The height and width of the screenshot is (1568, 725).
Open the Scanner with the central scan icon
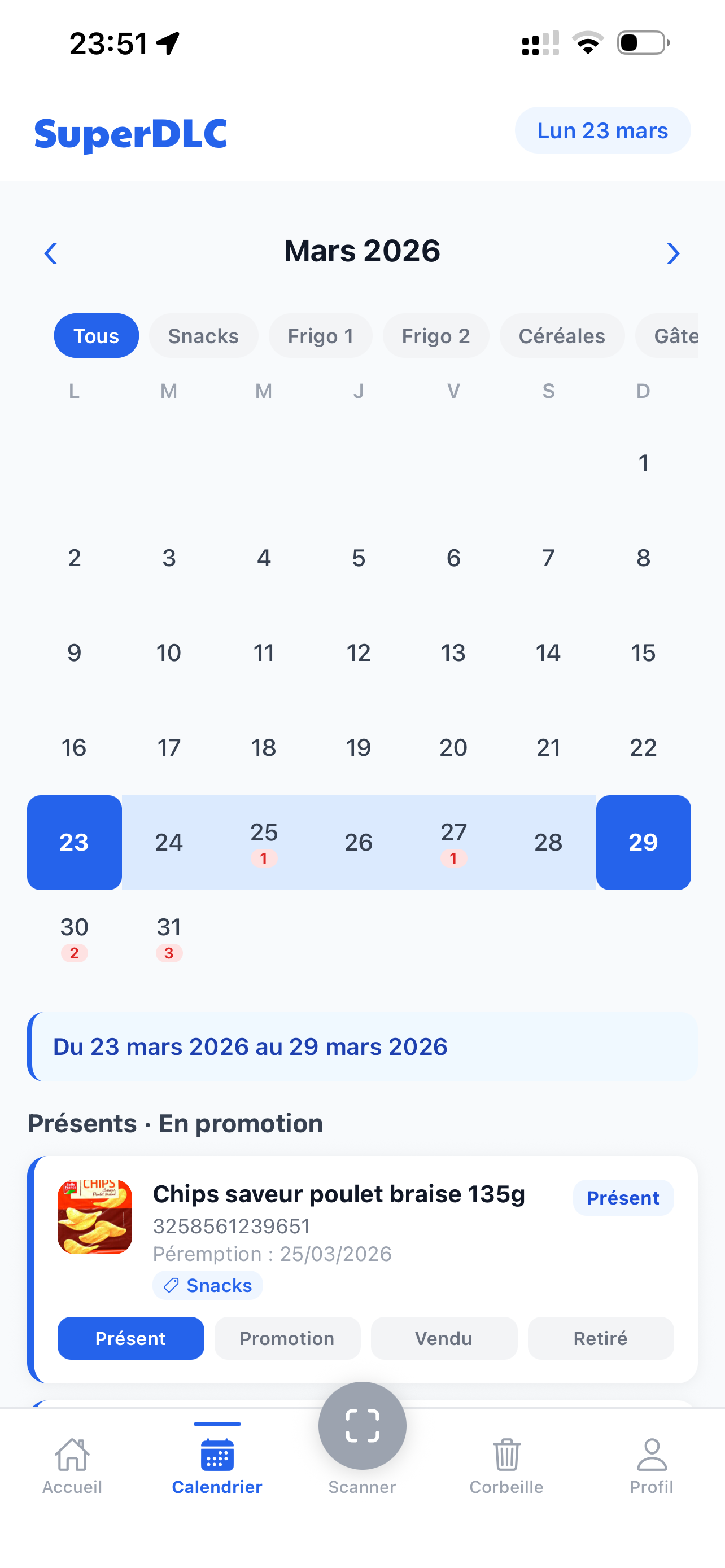361,1425
